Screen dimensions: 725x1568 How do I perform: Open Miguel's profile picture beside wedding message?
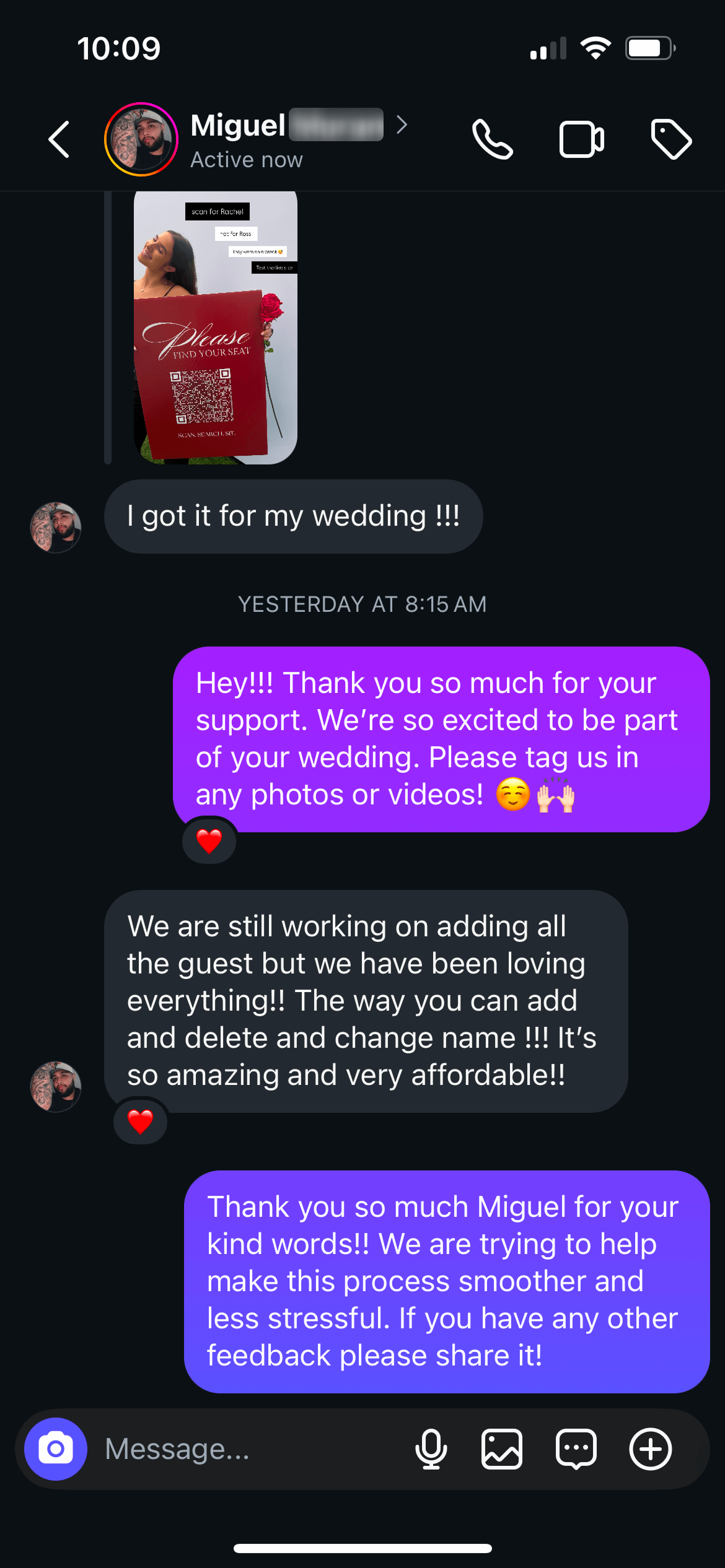(56, 528)
